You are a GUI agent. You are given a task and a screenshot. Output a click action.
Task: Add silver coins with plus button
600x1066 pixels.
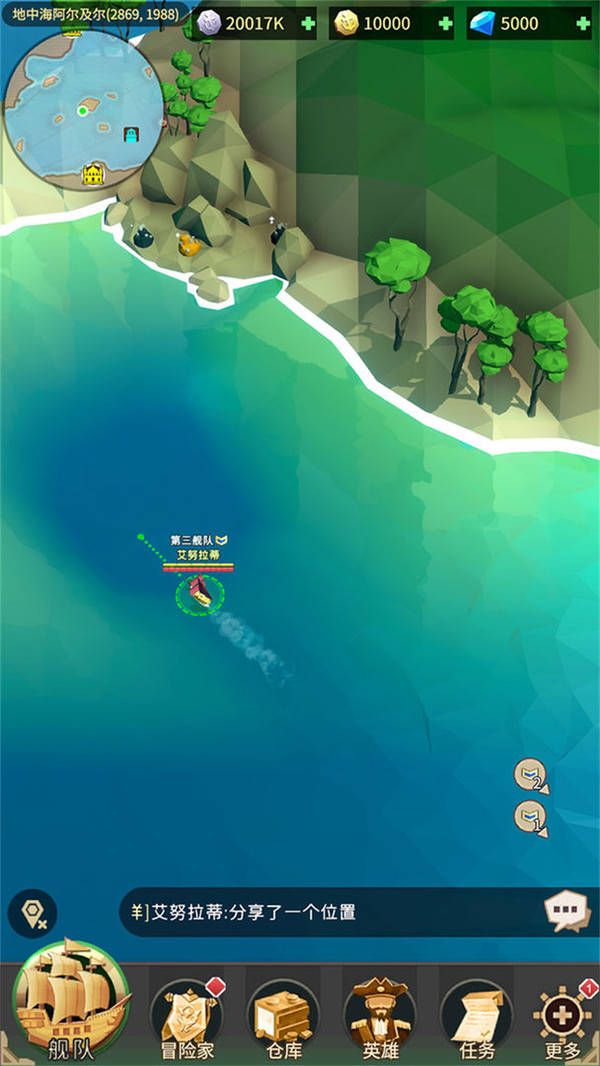coord(307,23)
